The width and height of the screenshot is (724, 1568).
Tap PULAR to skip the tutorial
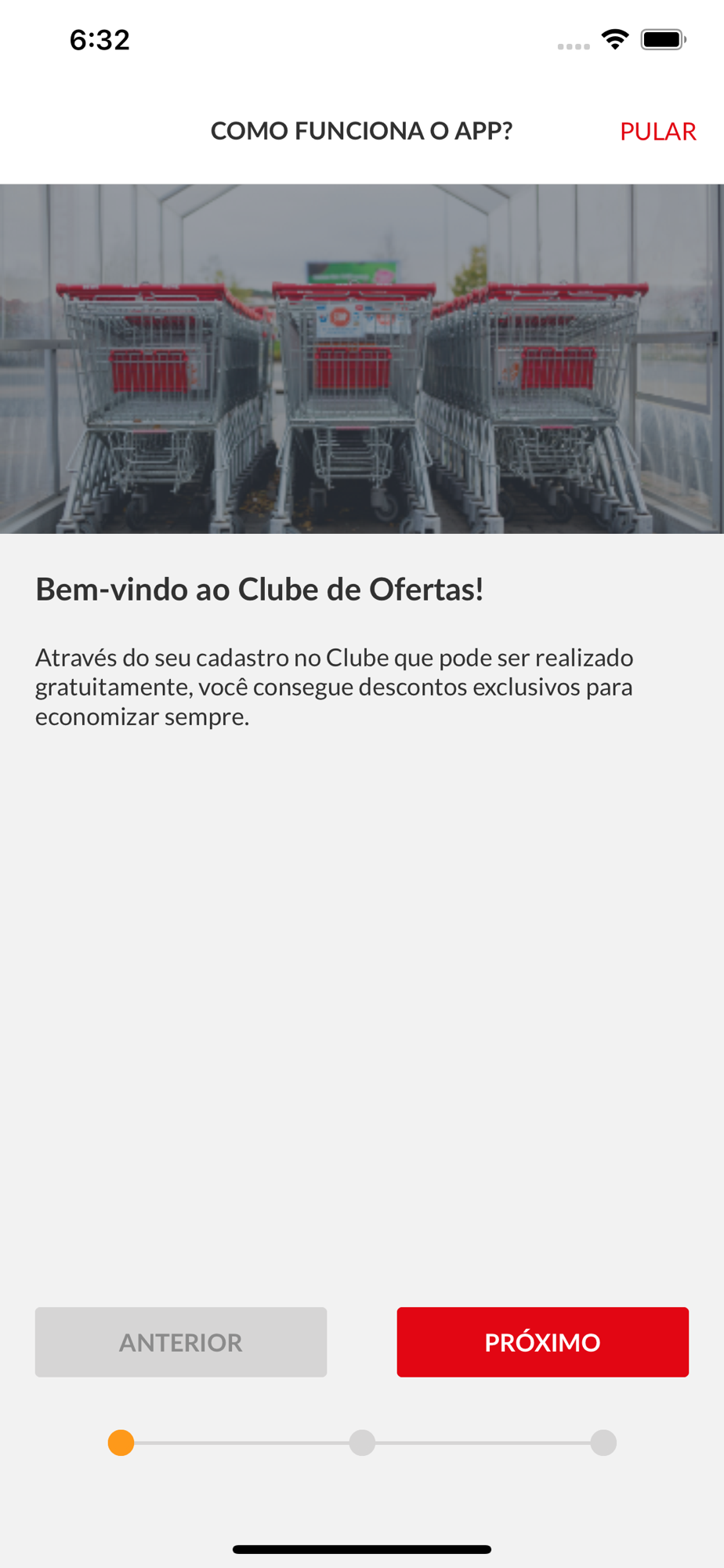coord(657,131)
